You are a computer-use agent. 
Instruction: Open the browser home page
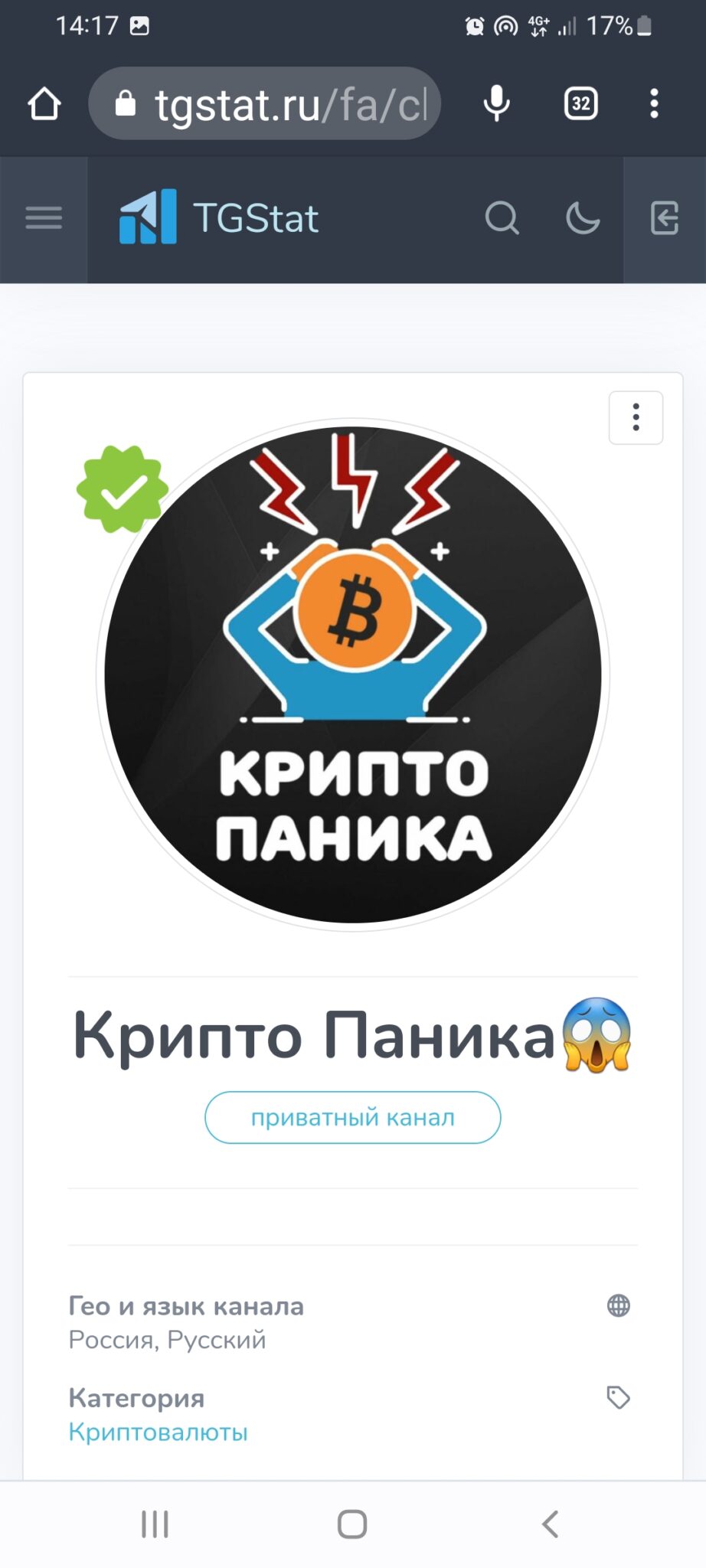(44, 103)
